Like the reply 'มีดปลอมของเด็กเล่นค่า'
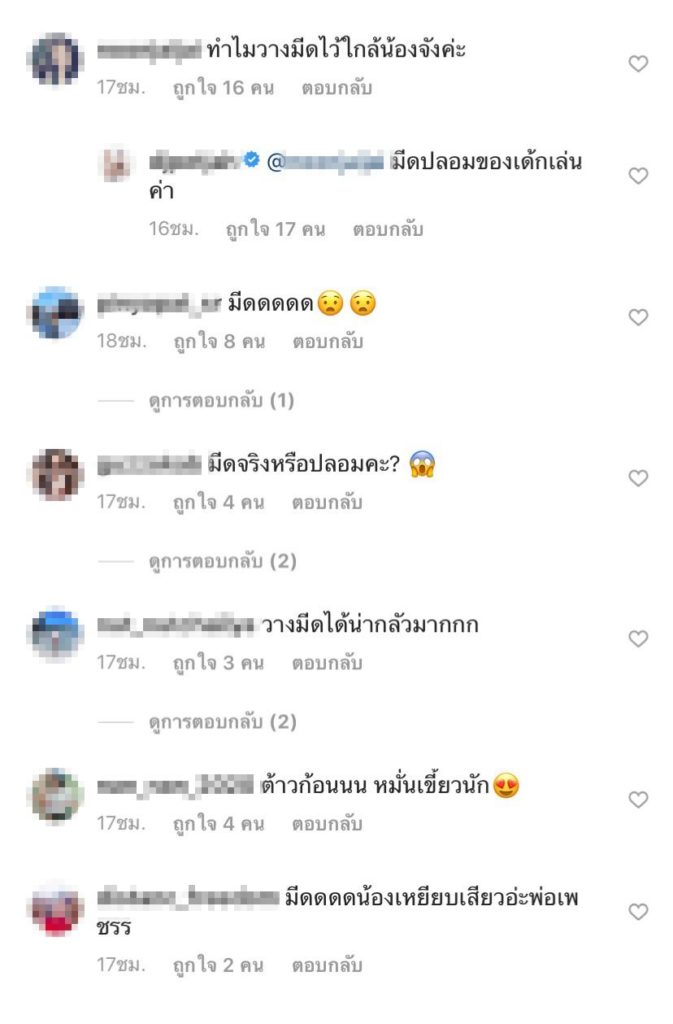Image resolution: width=673 pixels, height=1024 pixels. pyautogui.click(x=637, y=176)
